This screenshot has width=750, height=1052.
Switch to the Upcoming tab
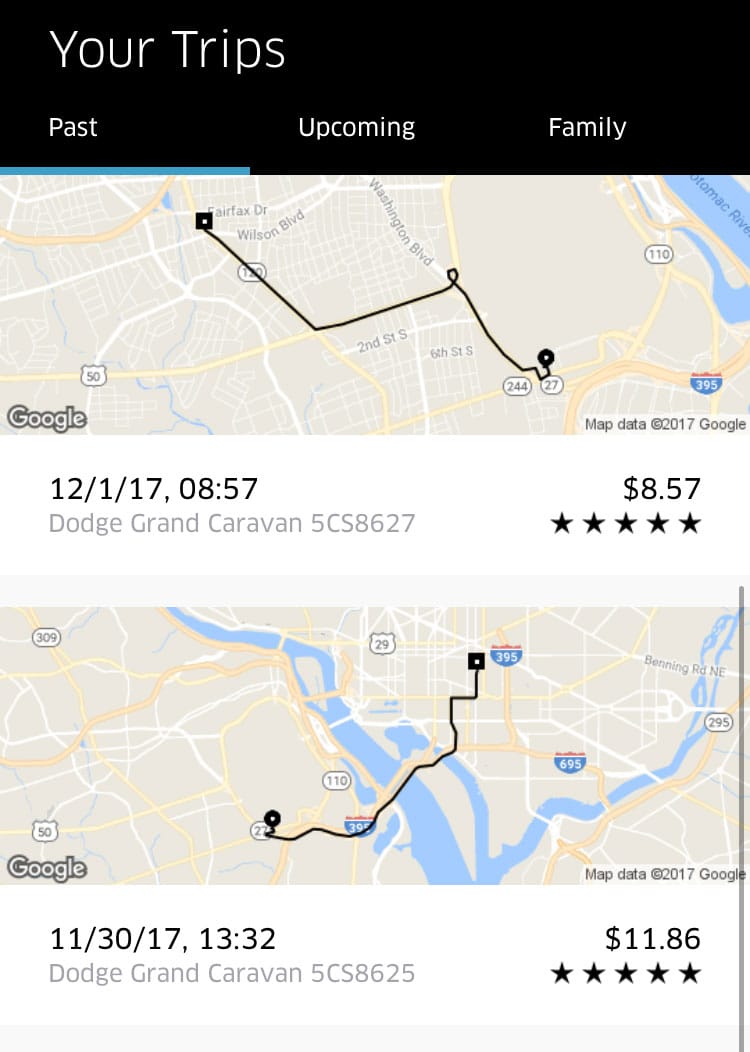[356, 127]
